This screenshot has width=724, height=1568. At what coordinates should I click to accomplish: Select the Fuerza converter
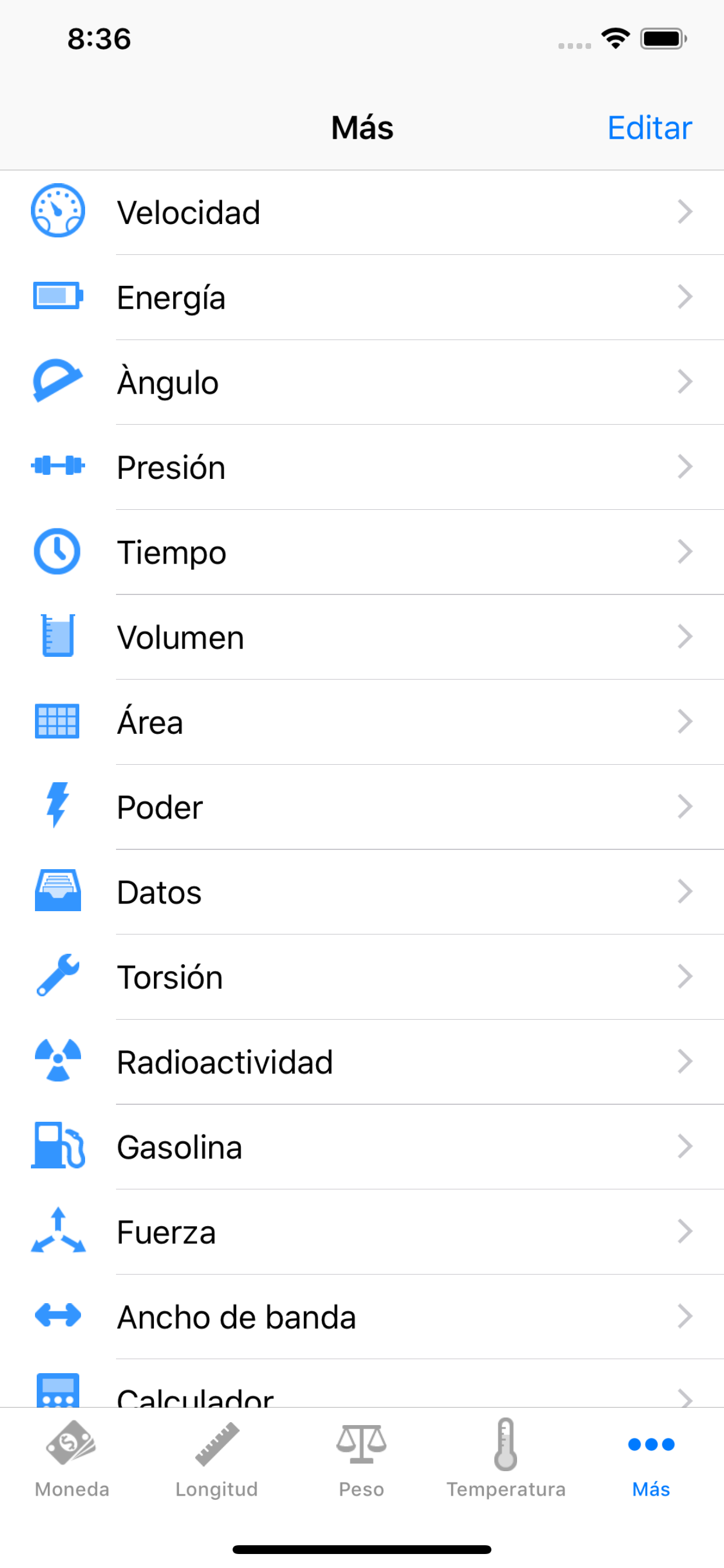pos(362,1231)
